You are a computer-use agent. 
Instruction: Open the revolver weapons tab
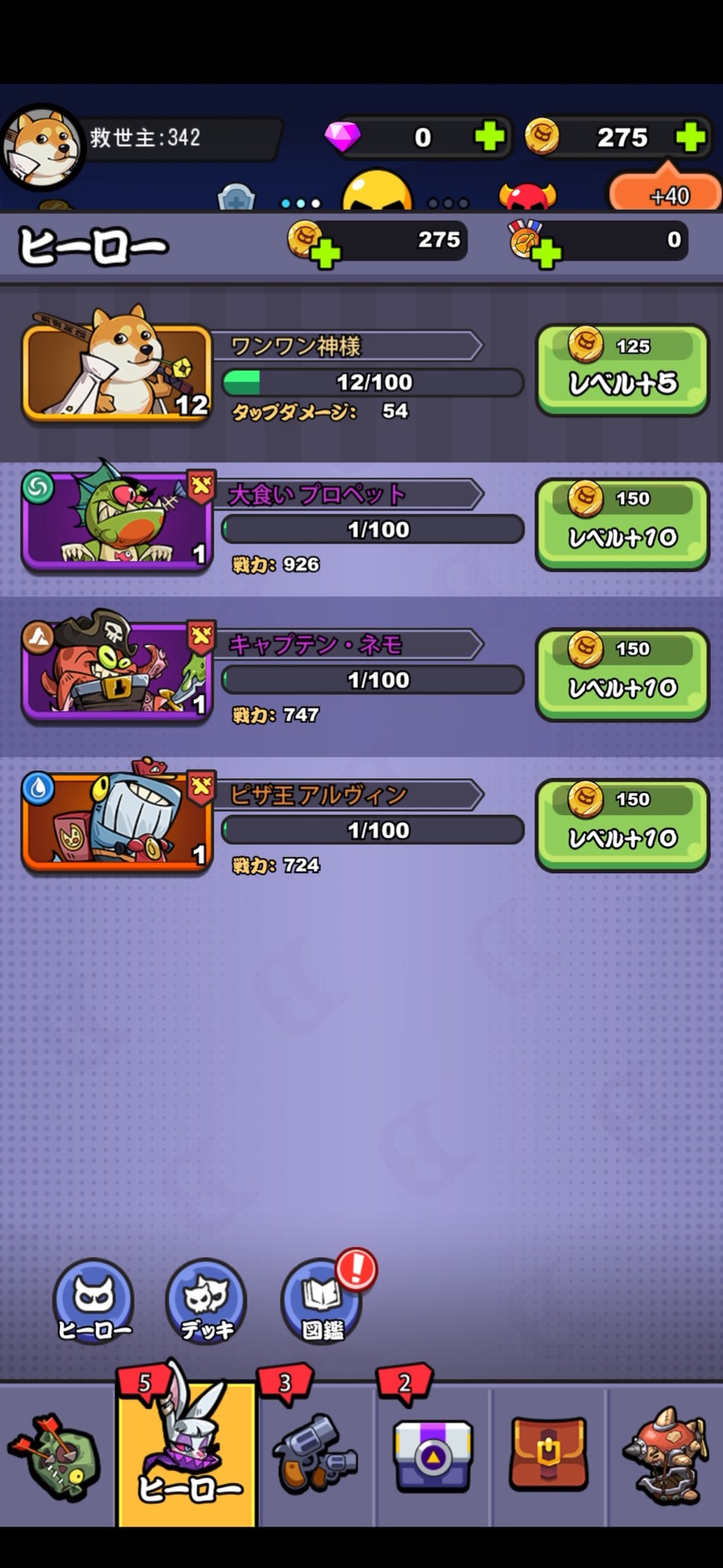point(316,1456)
